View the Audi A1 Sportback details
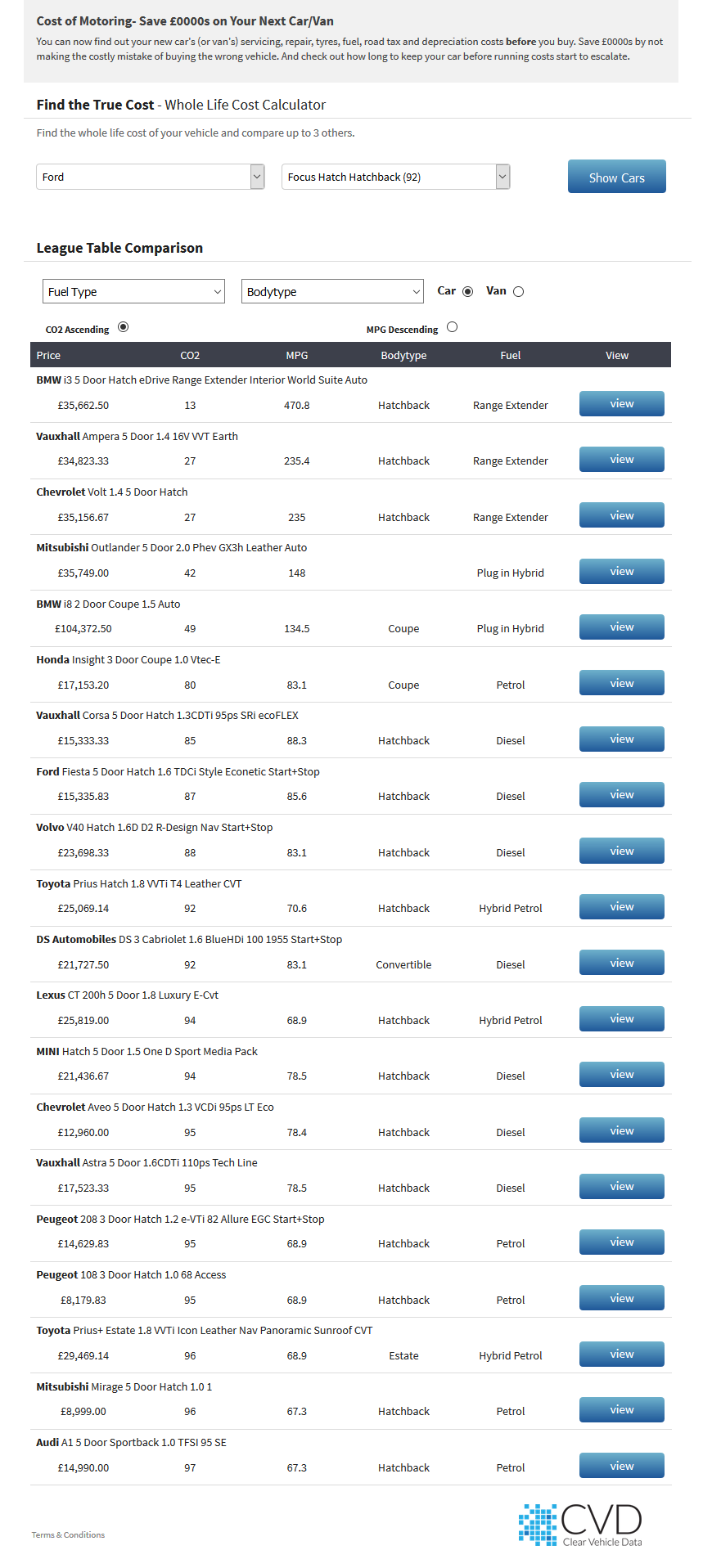703x1568 pixels. 622,1466
